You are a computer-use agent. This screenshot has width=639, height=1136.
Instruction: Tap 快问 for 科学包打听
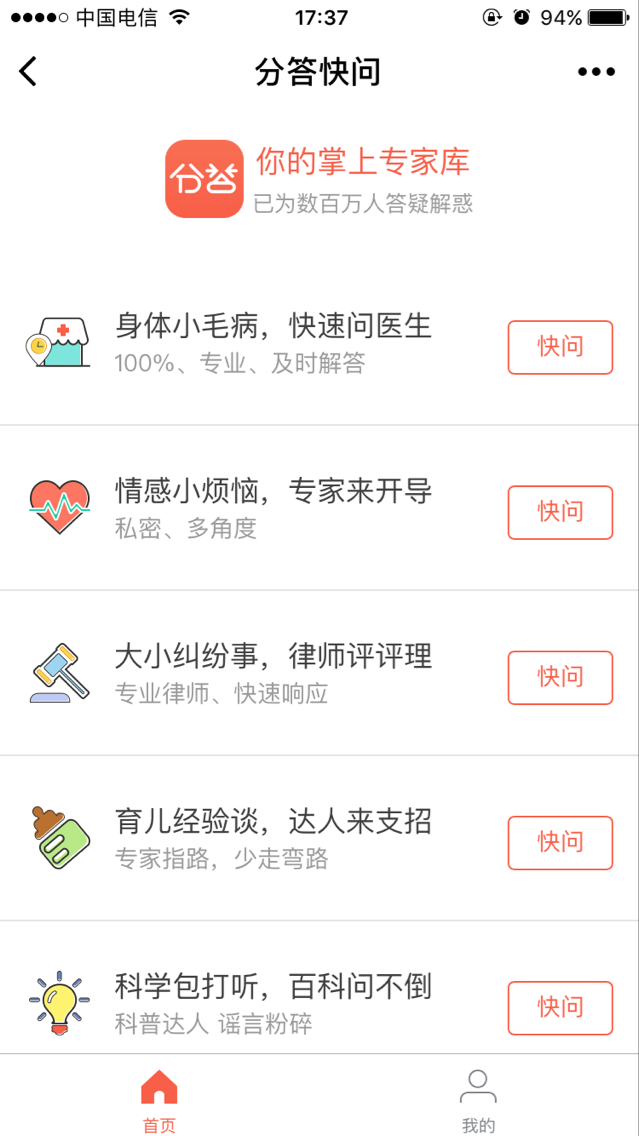pyautogui.click(x=560, y=1008)
